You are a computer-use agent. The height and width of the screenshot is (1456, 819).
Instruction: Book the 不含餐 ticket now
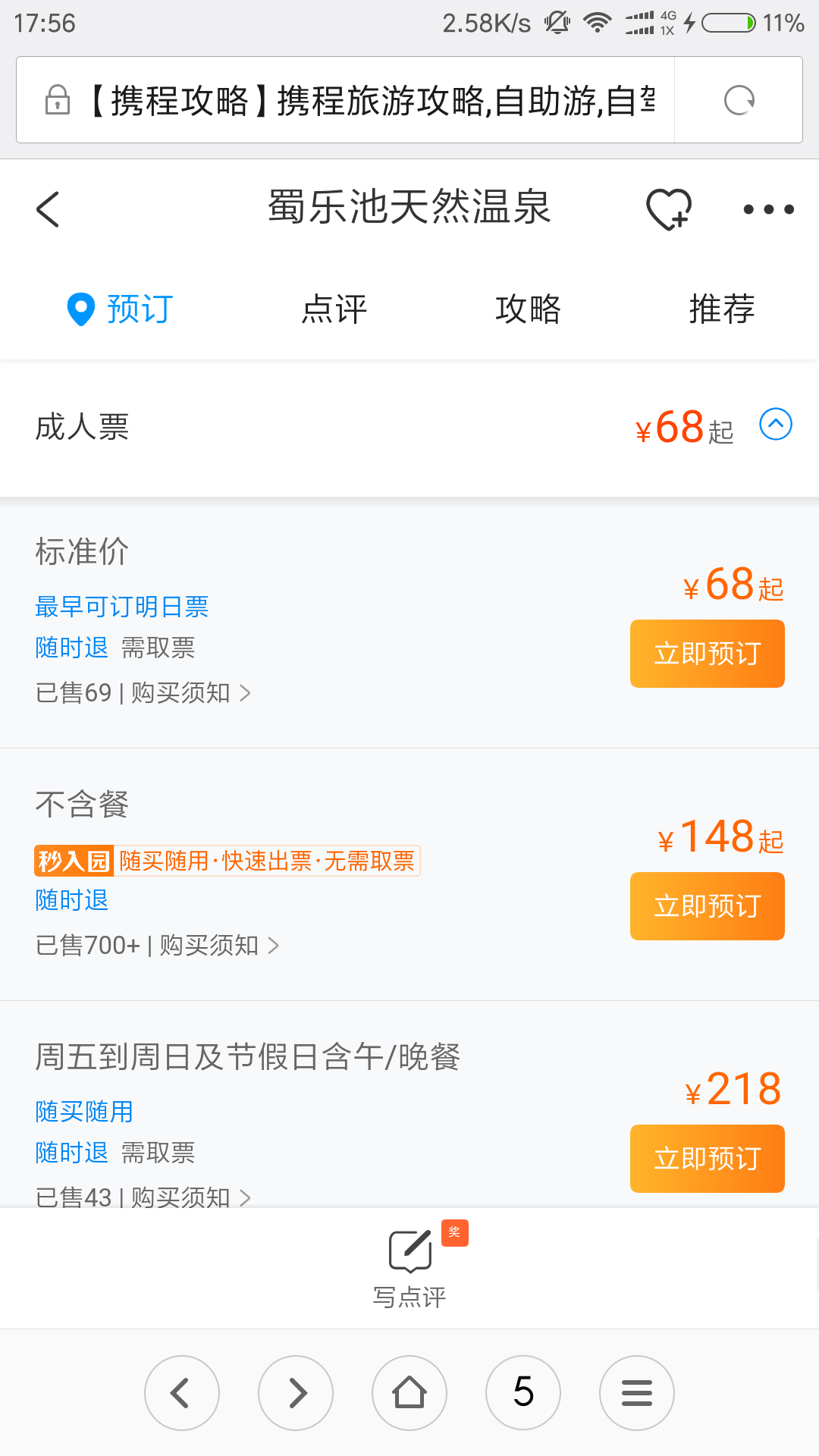pos(707,906)
